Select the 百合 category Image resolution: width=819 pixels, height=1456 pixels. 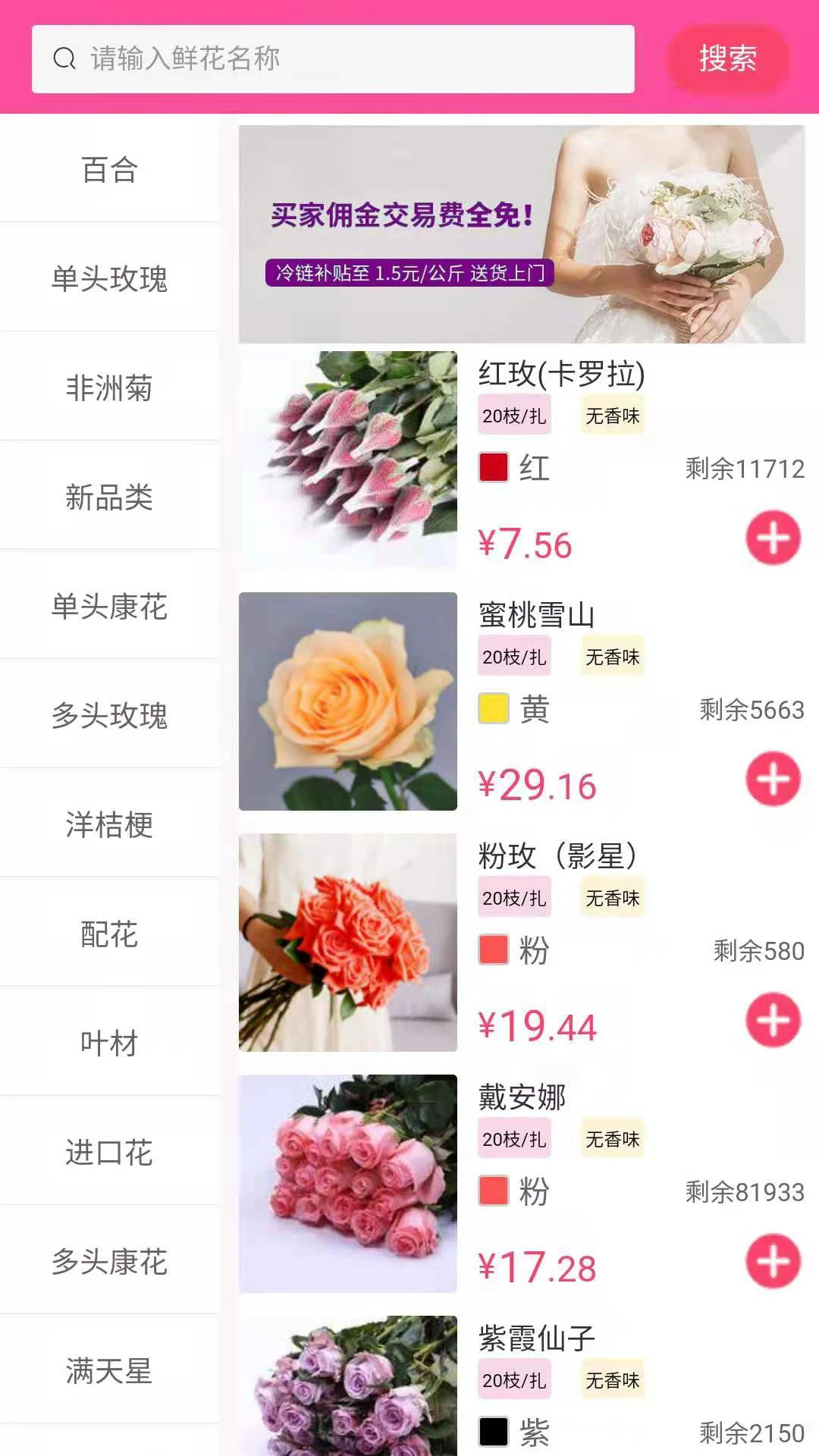[109, 170]
